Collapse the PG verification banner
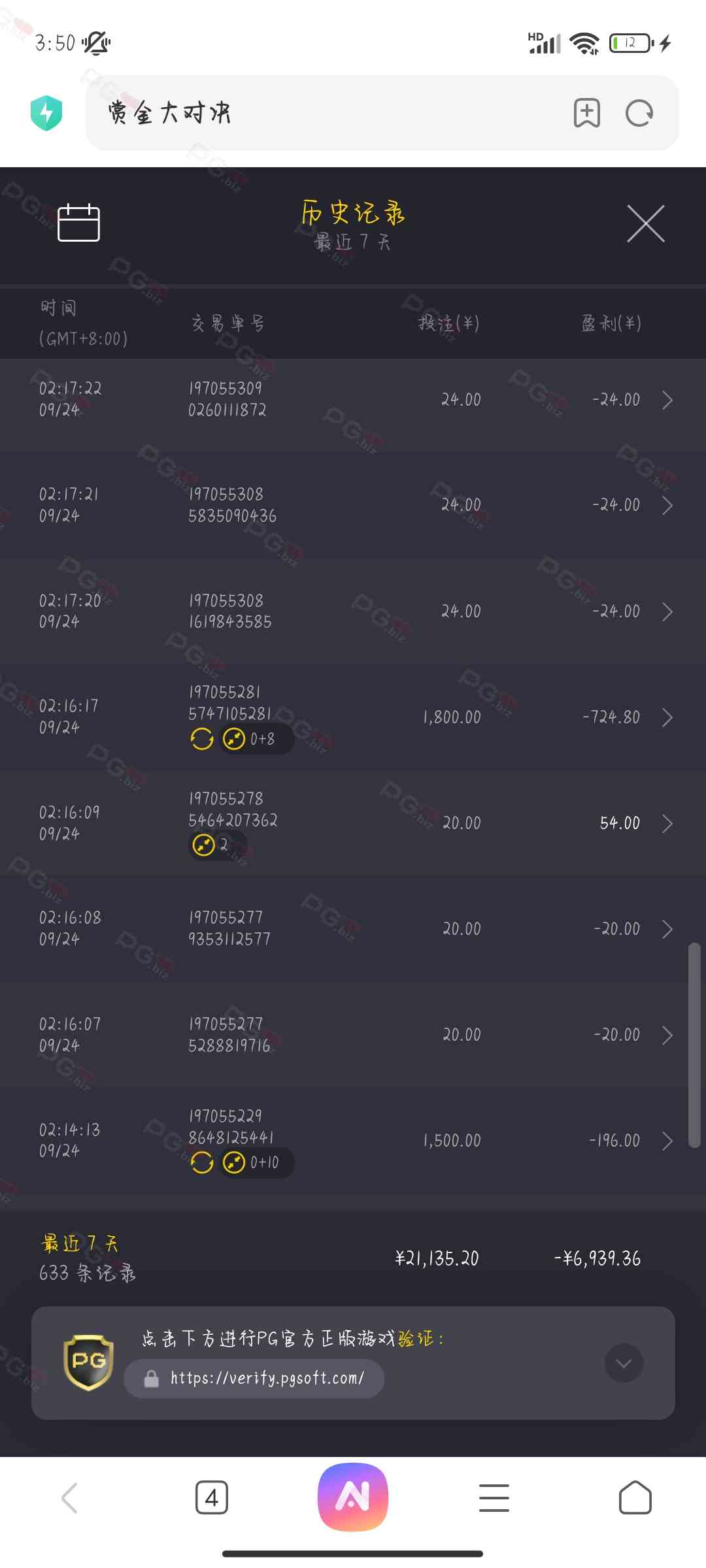 [x=624, y=1363]
